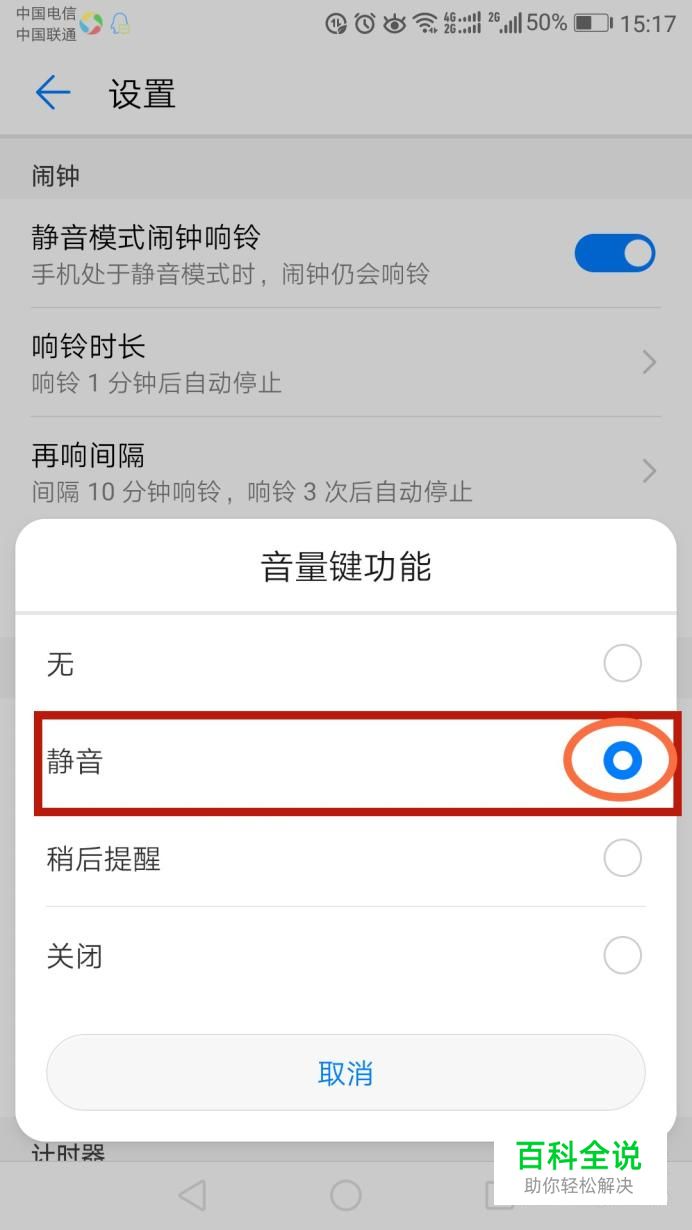Open 再响间隔 setting
692x1230 pixels.
point(345,471)
